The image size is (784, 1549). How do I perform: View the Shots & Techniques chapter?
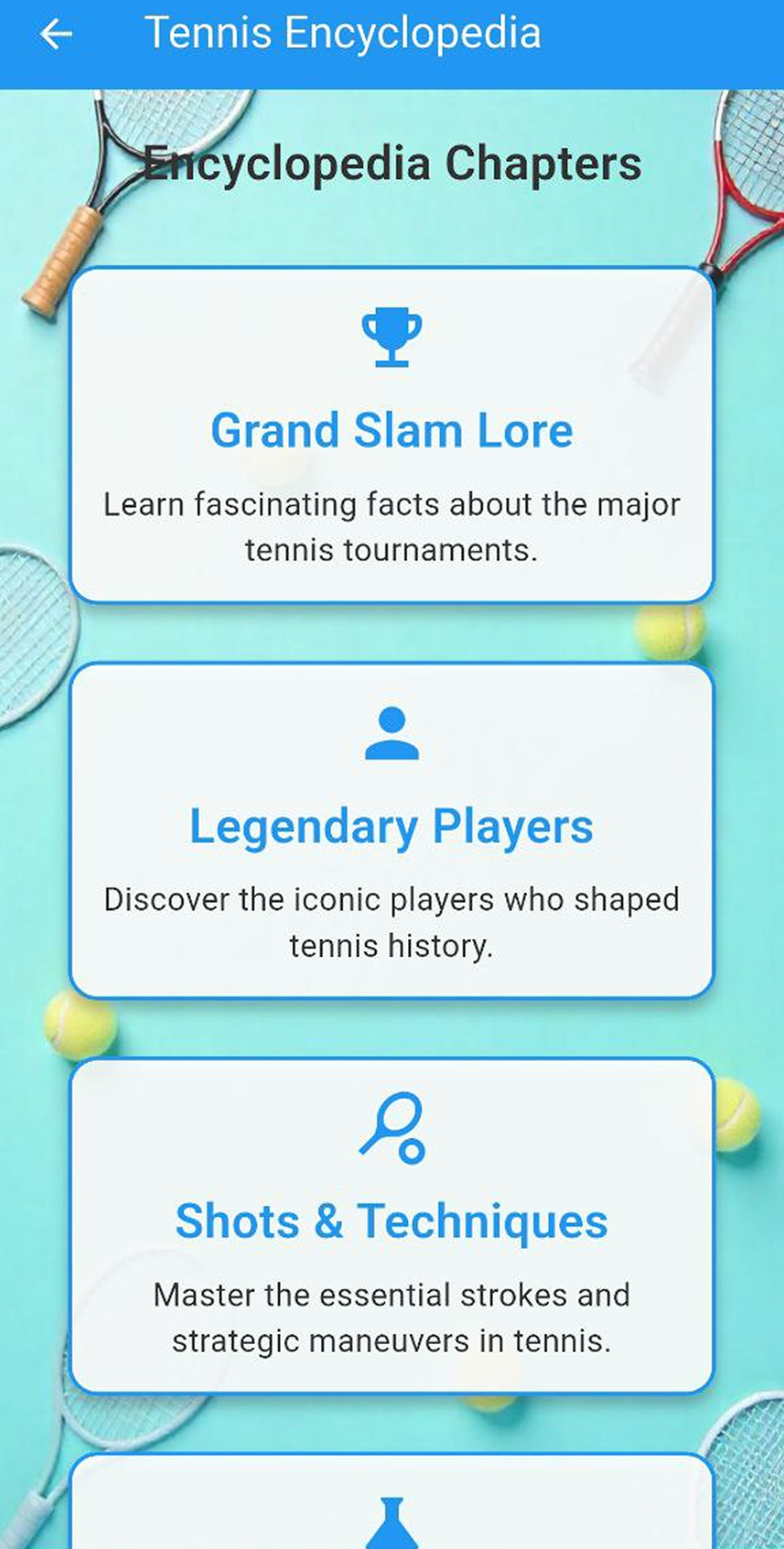click(392, 1225)
